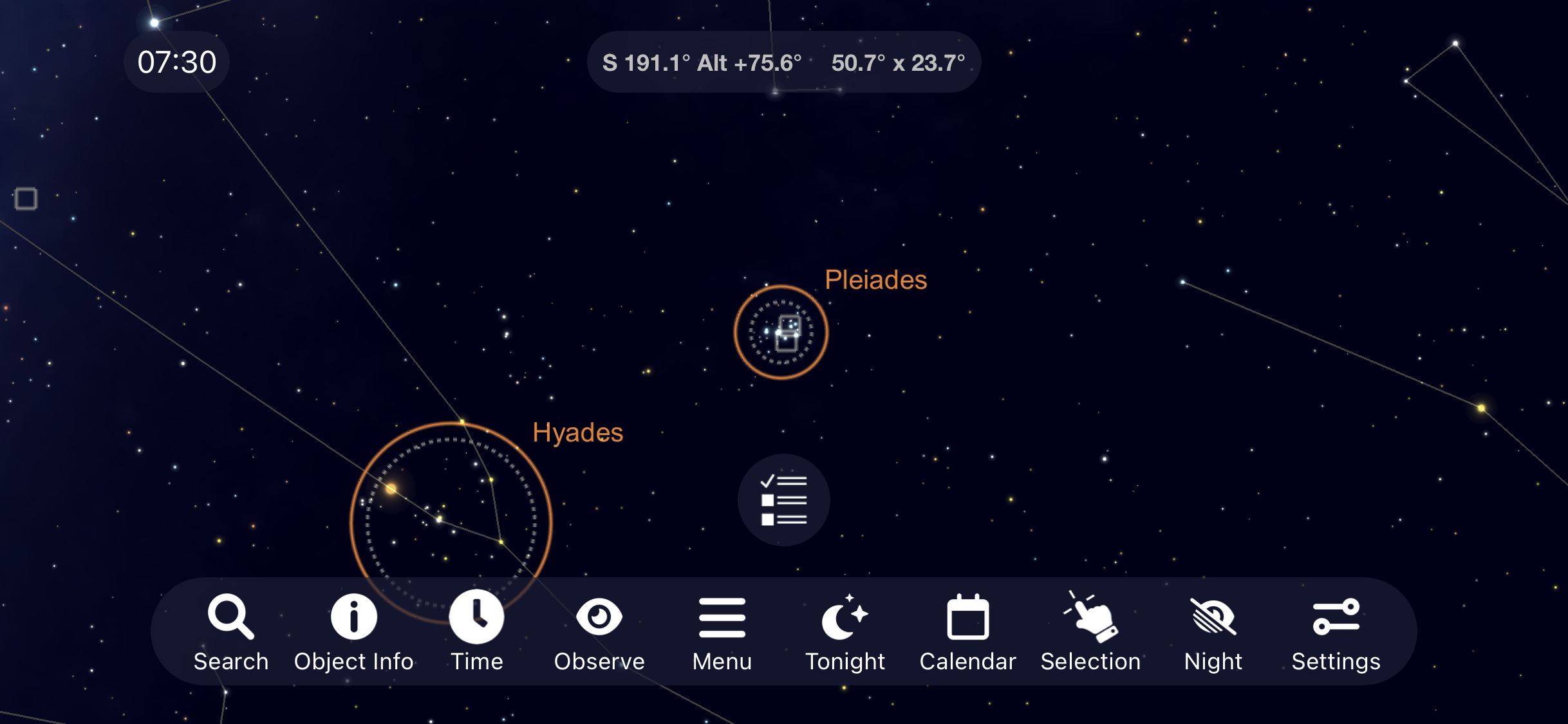Tap the small square icon at left edge

pos(26,199)
